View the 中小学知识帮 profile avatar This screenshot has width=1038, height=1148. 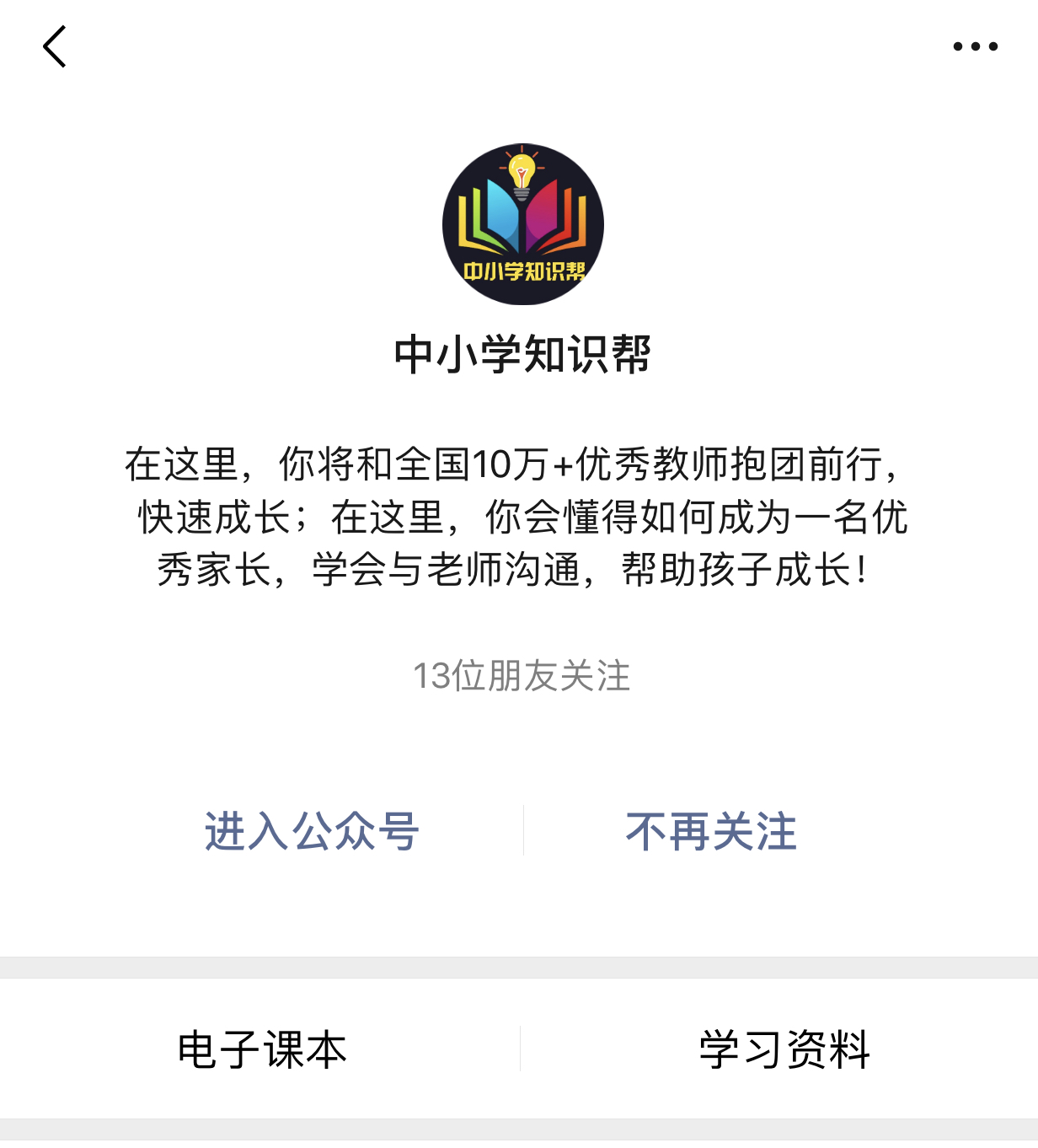[522, 224]
